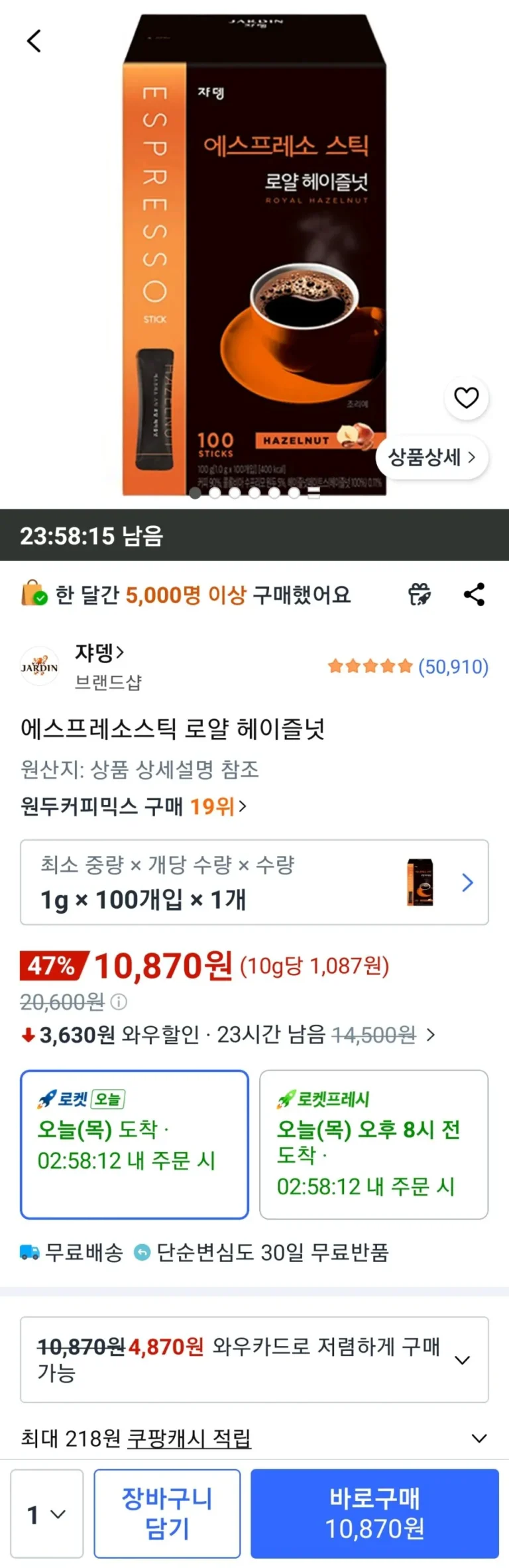
Task: Open the quantity dropdown showing 1
Action: pos(47,1514)
